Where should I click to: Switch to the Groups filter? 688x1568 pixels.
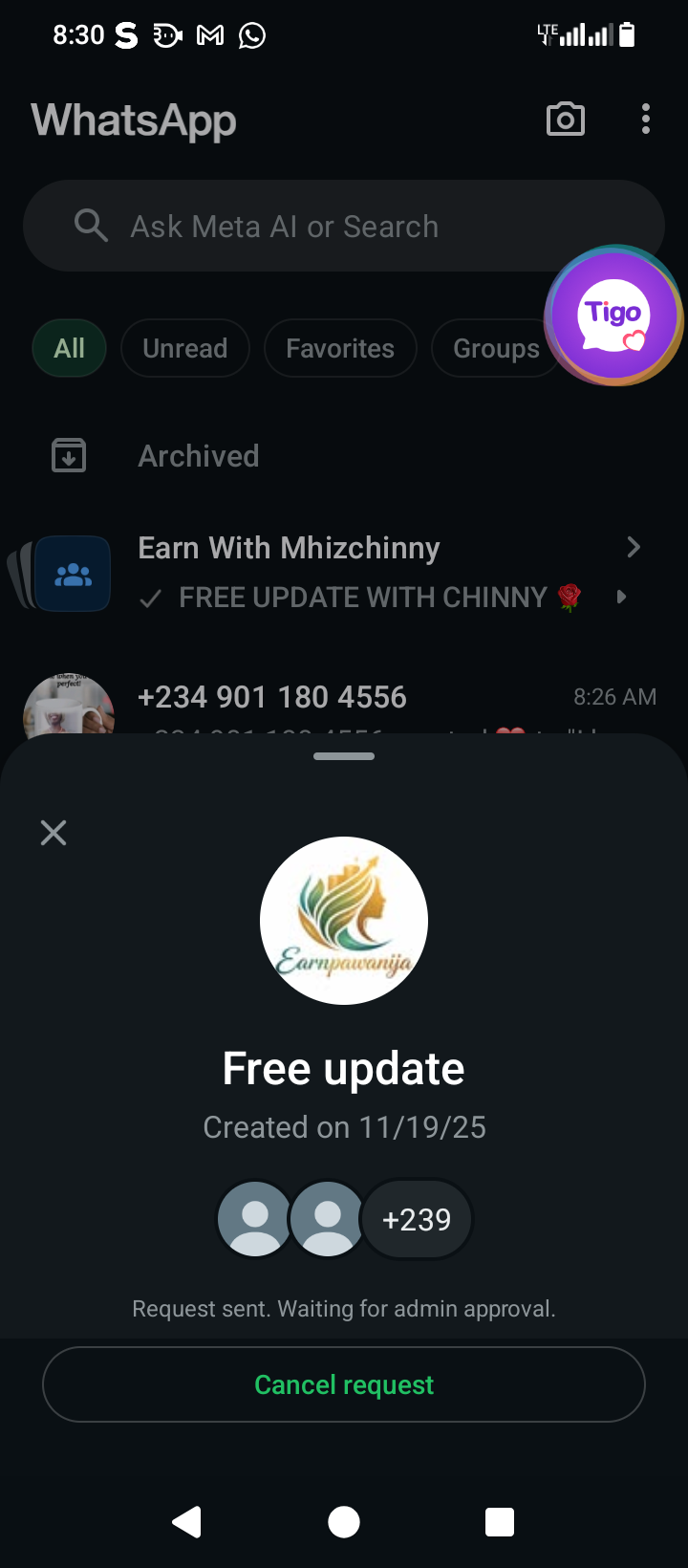pyautogui.click(x=492, y=348)
